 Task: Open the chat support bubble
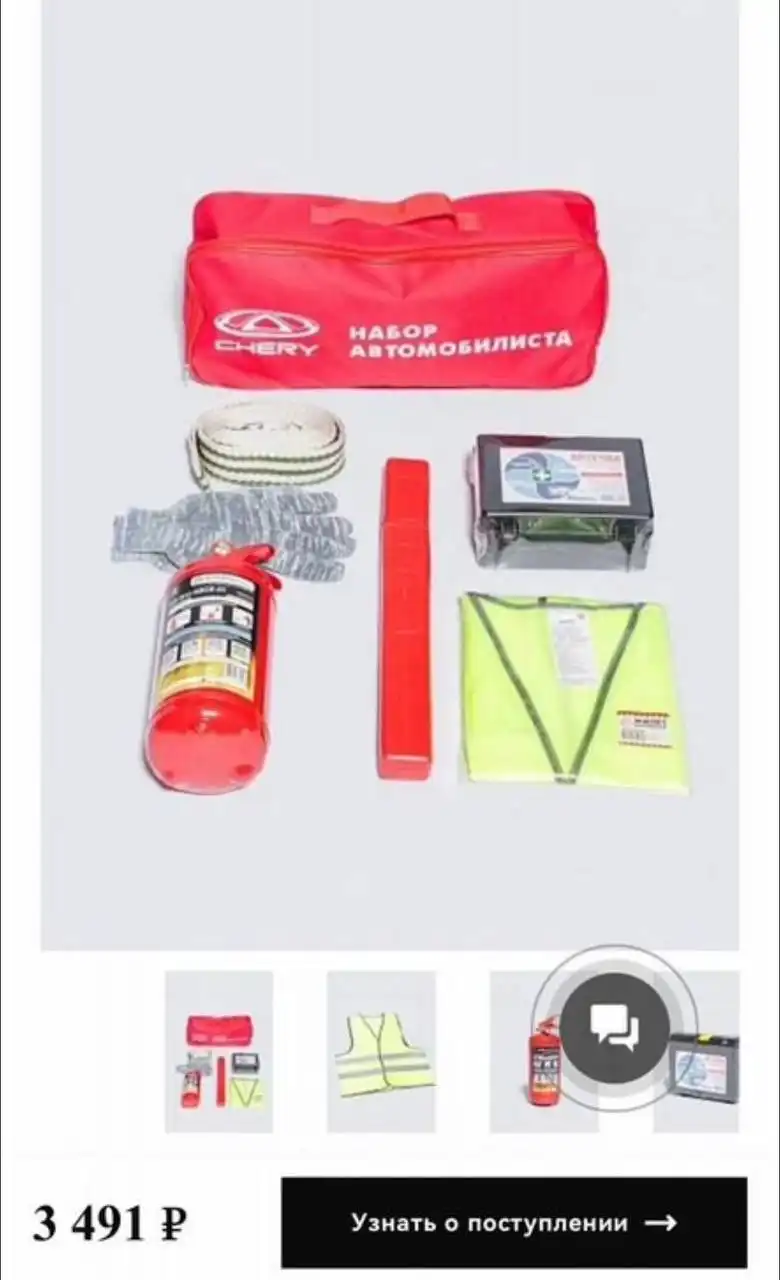[614, 1027]
